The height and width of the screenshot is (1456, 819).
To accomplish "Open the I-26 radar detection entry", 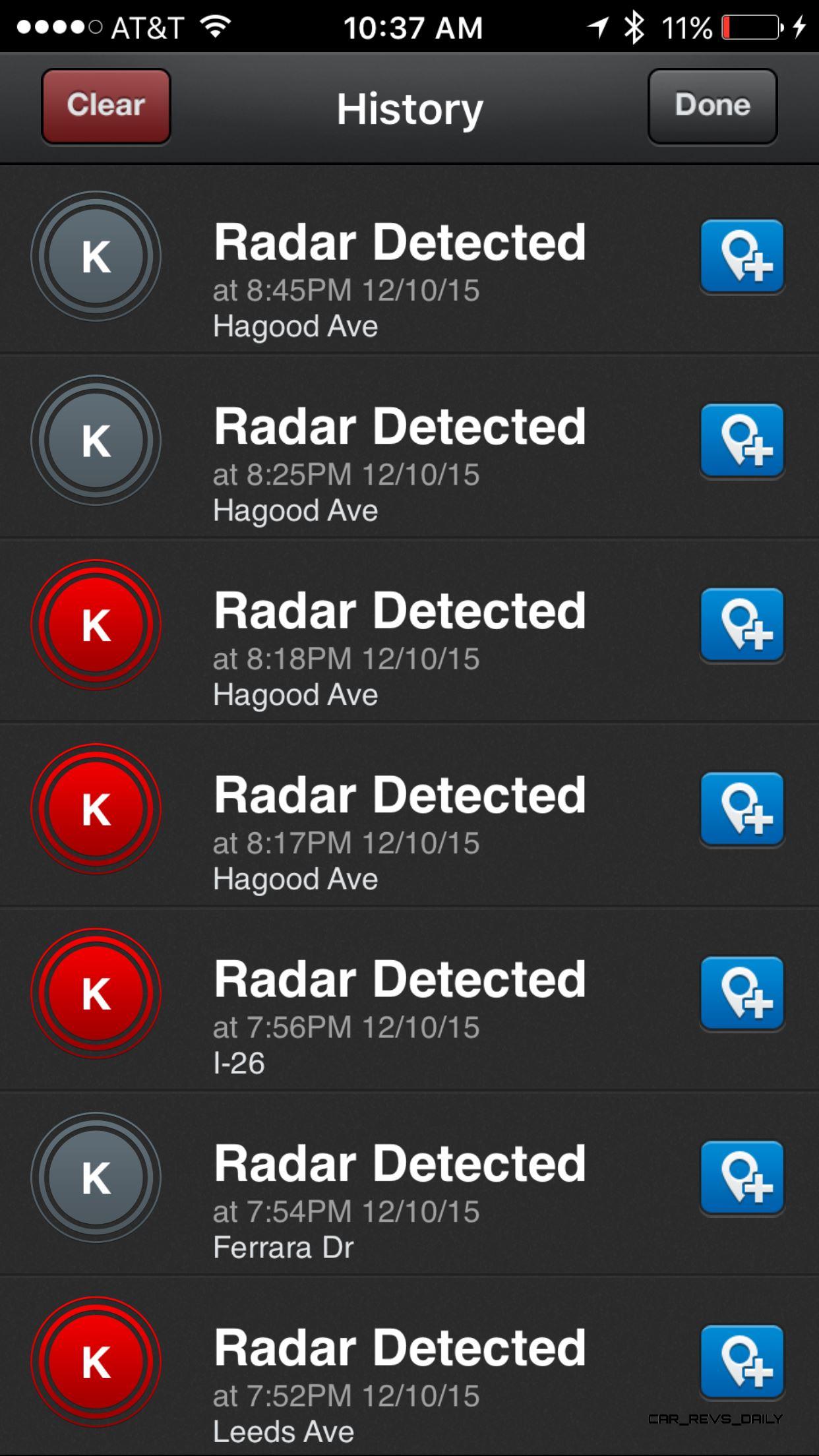I will [409, 999].
